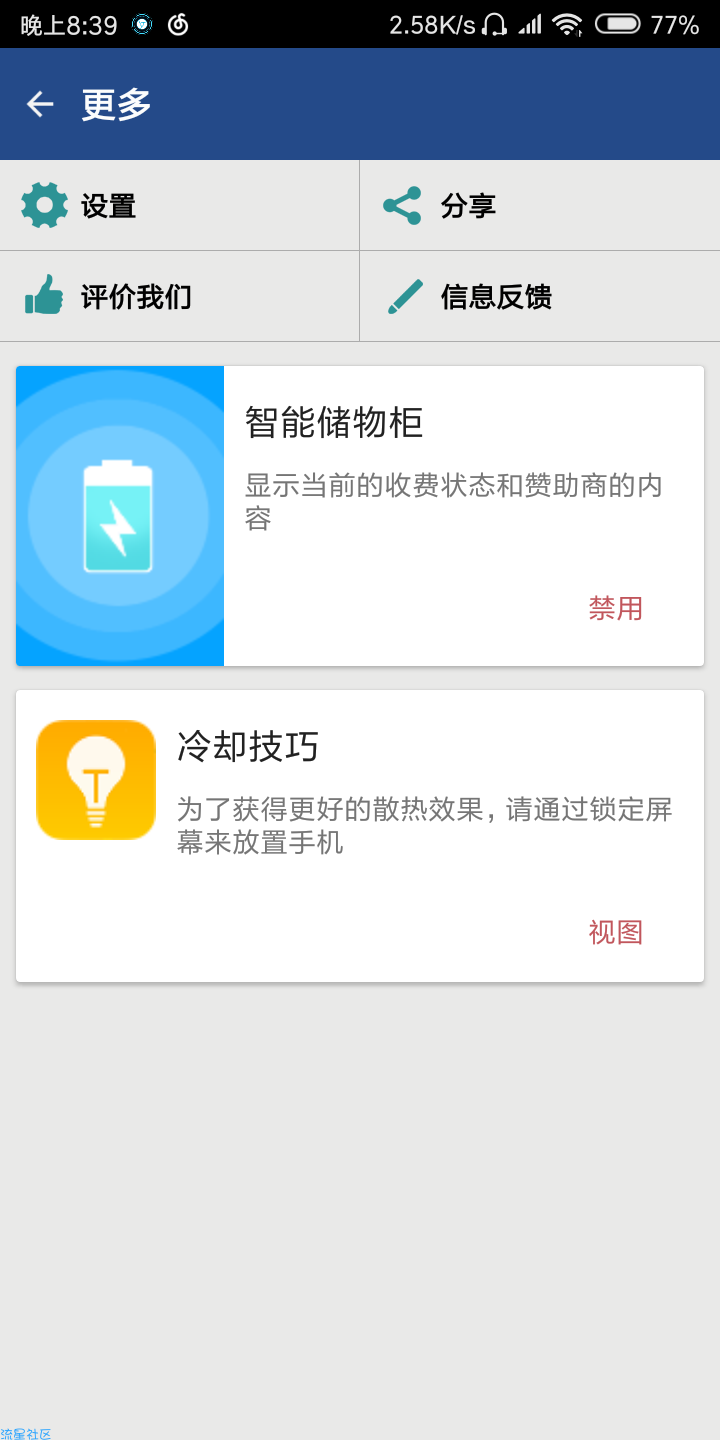Open 设置 settings

179,205
